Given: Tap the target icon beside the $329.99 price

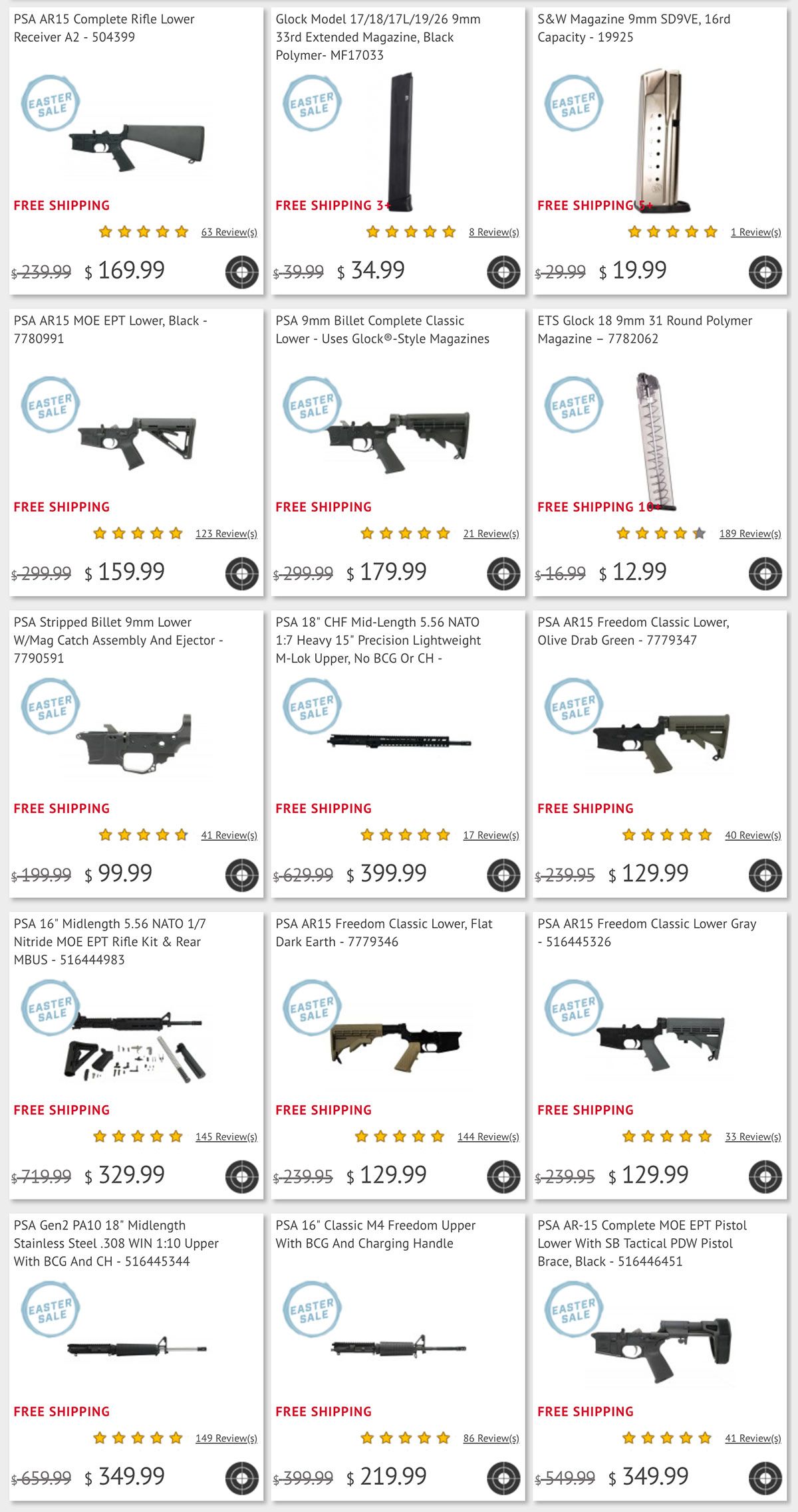Looking at the screenshot, I should [241, 1176].
